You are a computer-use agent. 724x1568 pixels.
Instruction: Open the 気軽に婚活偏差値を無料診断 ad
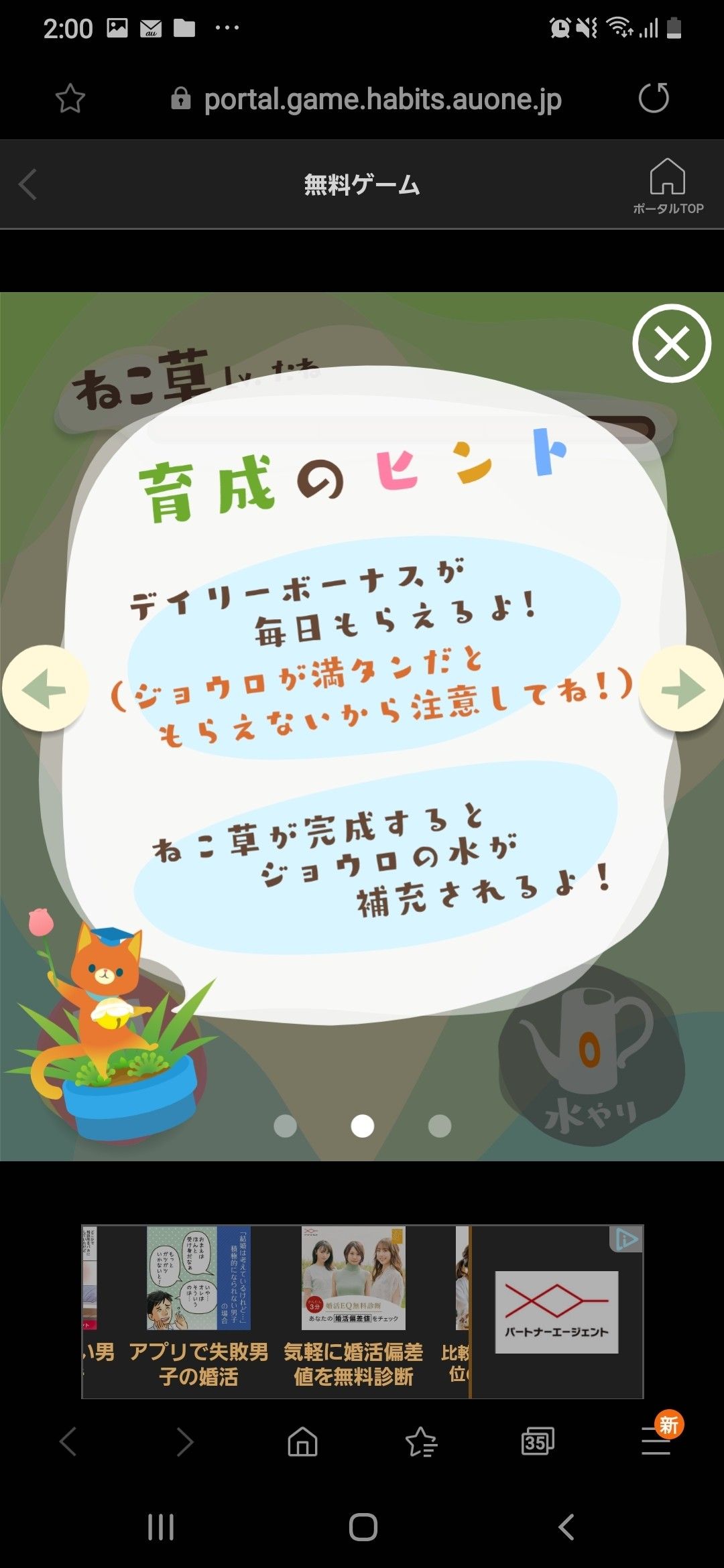353,1310
